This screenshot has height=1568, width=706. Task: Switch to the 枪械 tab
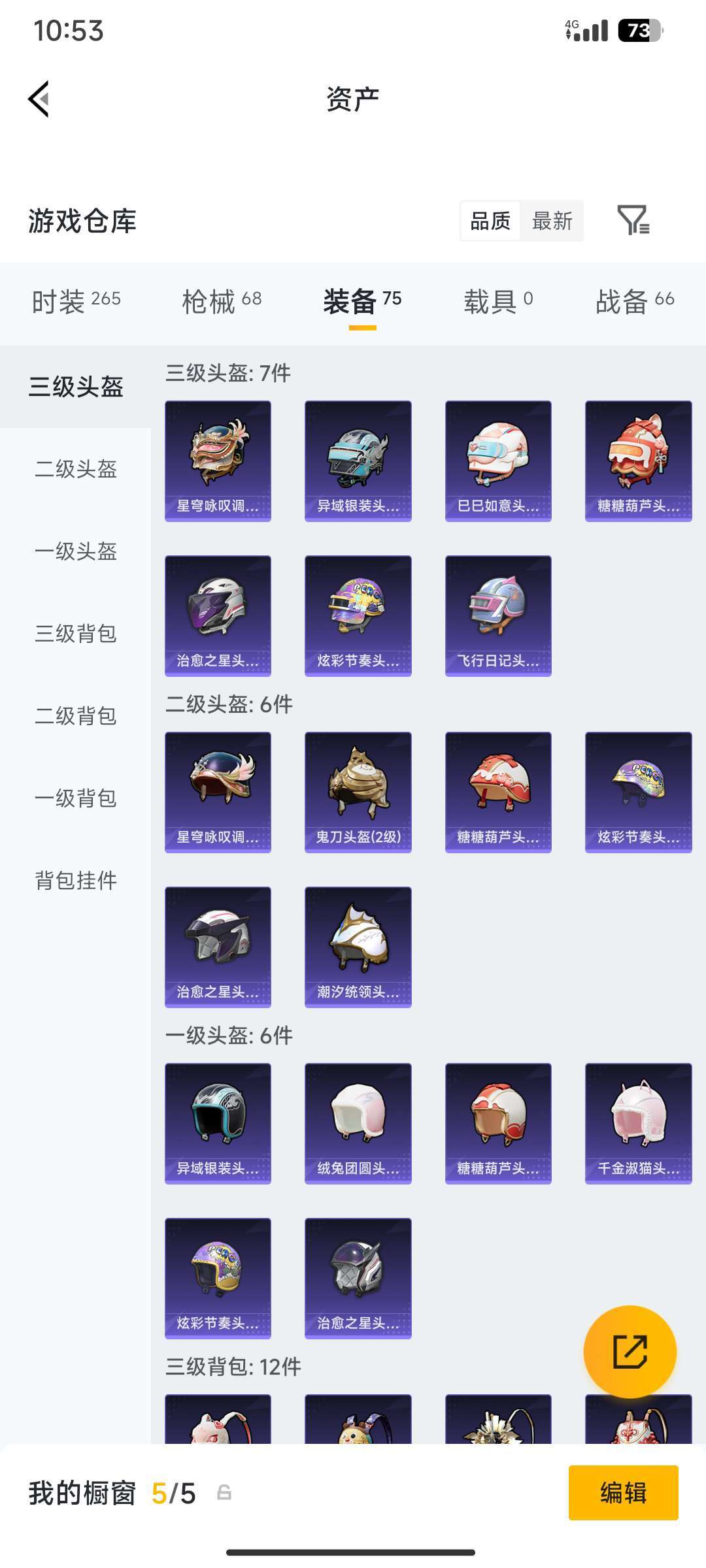222,301
